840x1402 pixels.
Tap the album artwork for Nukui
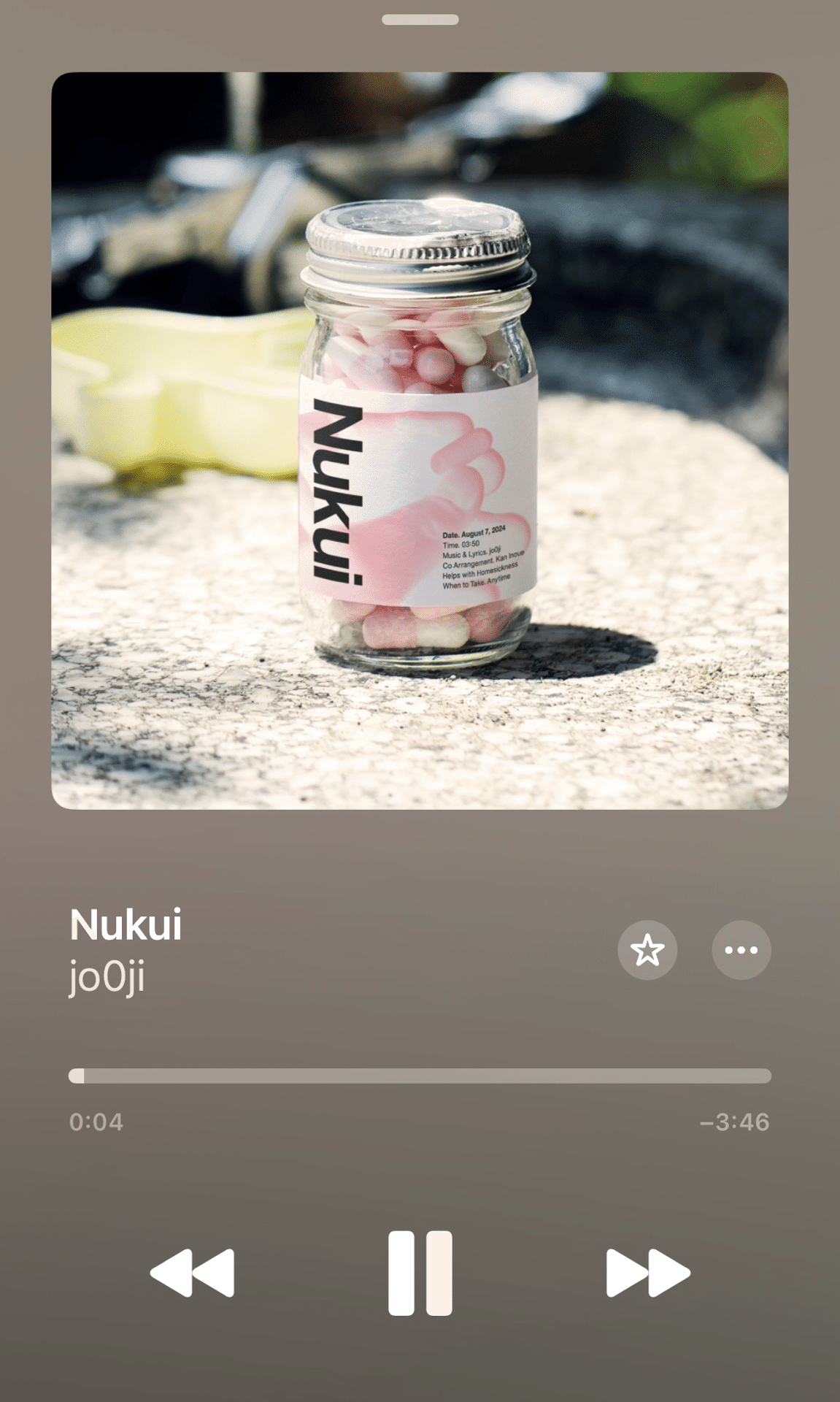(420, 438)
